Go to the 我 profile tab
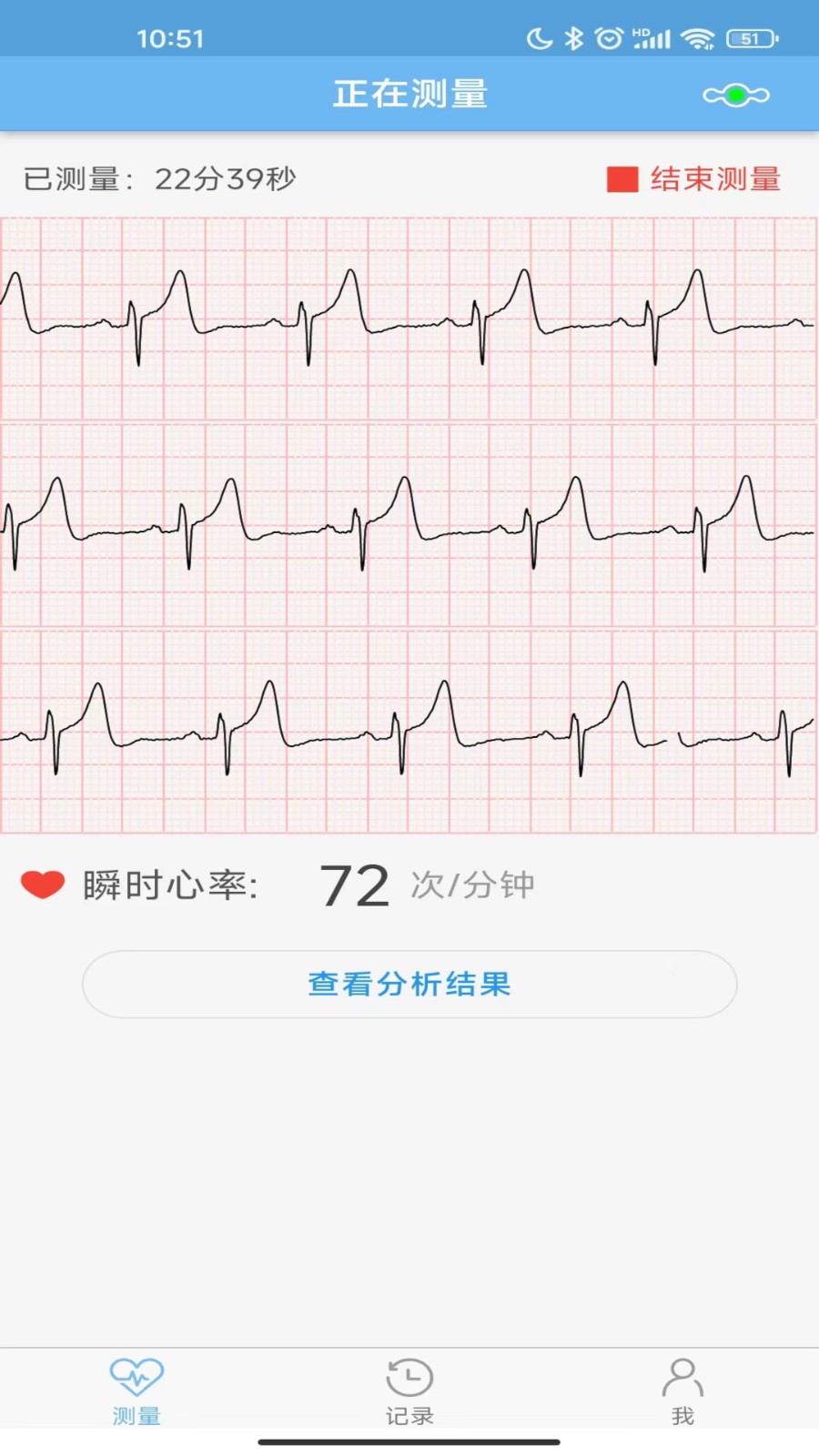 tap(682, 1390)
